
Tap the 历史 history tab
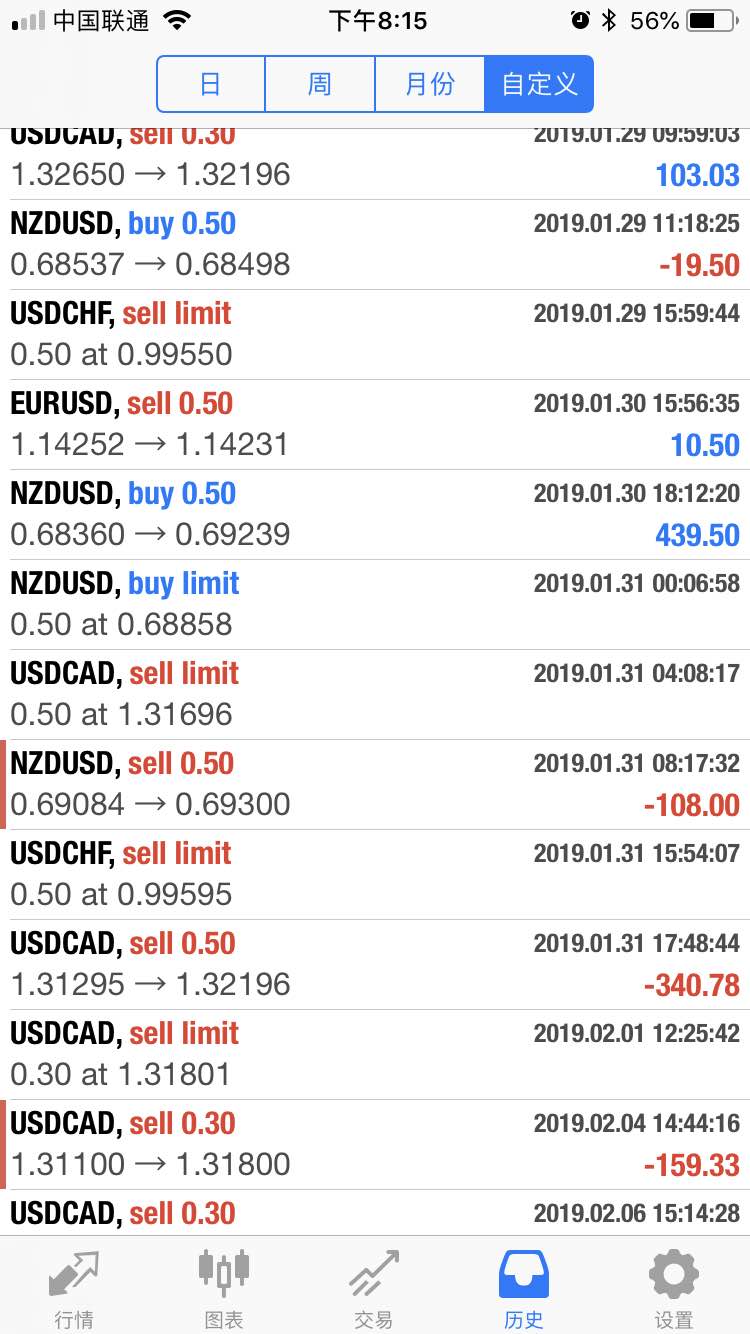coord(524,1288)
